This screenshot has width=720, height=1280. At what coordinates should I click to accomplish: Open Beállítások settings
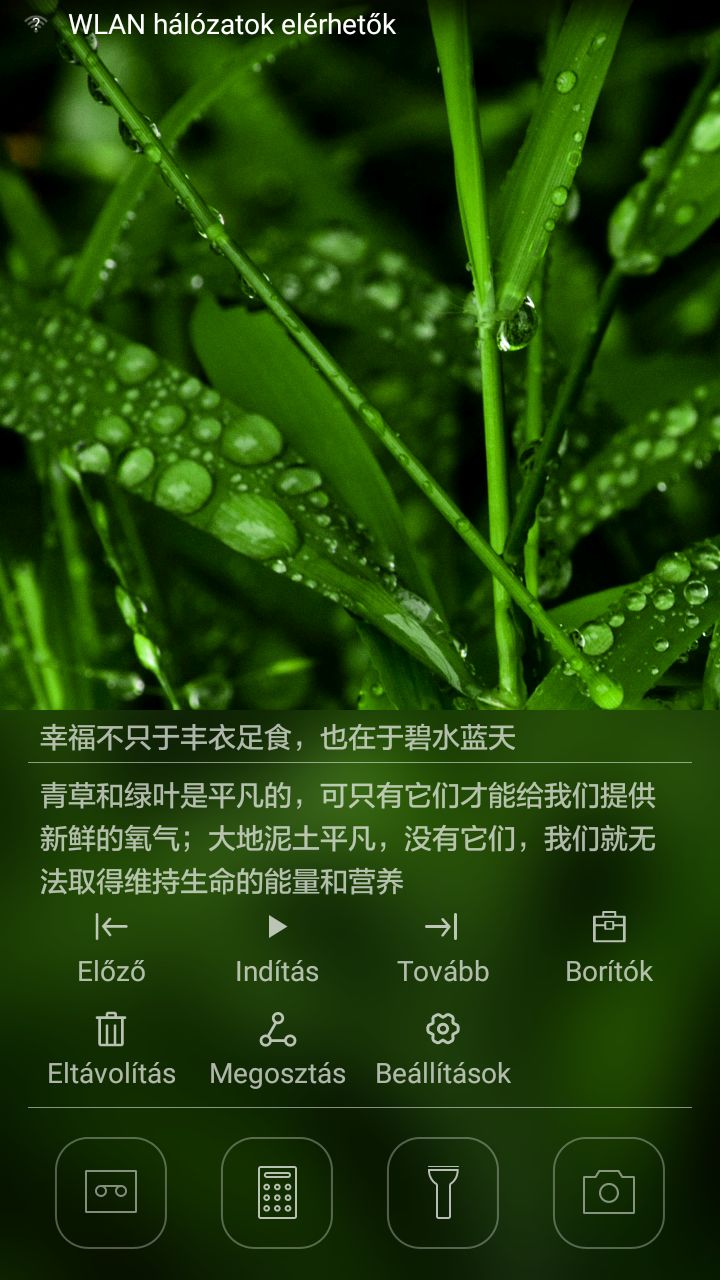pos(442,1048)
